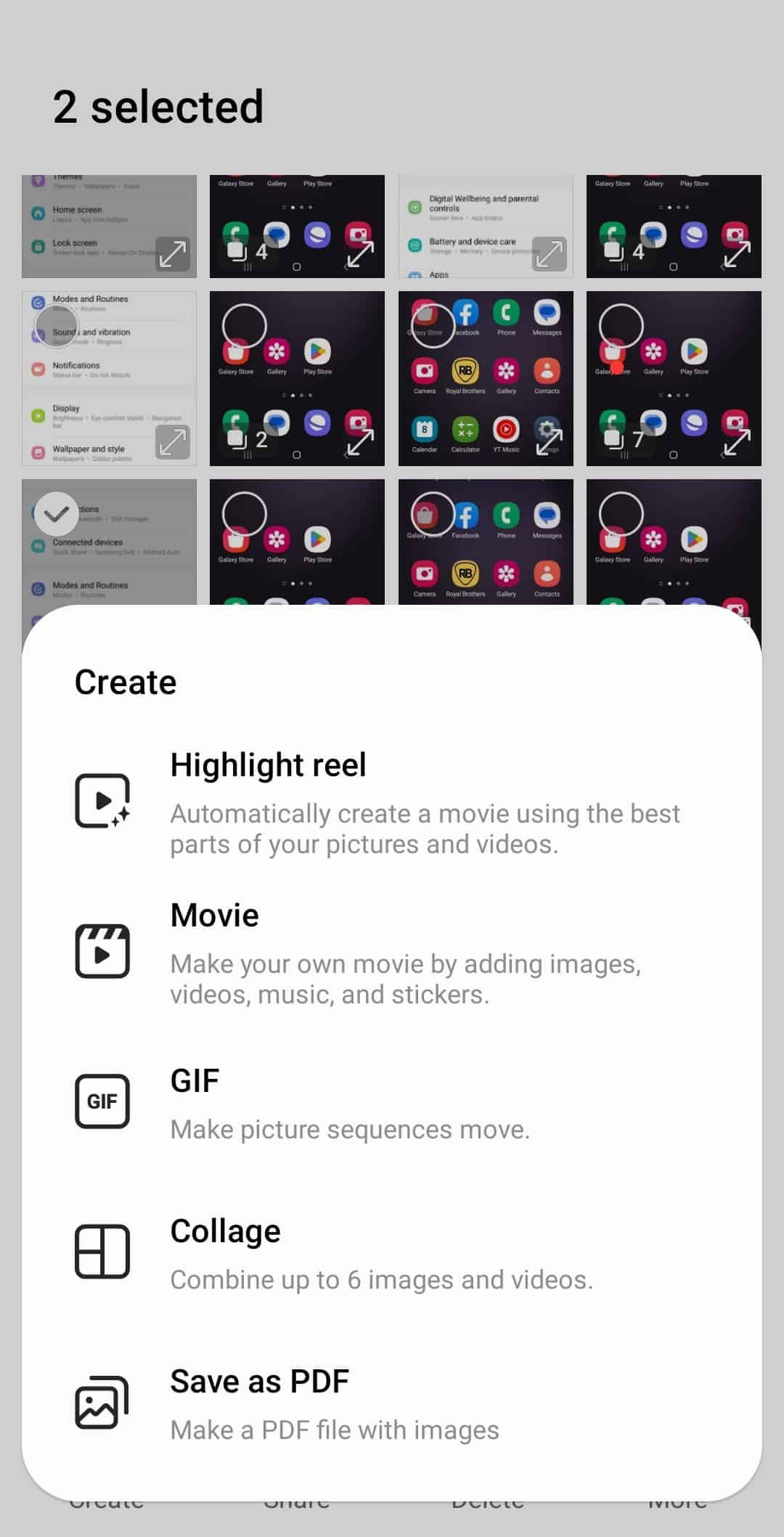Tap the Save as PDF picture icon
Screen dimensions: 784x1537
[x=102, y=1401]
